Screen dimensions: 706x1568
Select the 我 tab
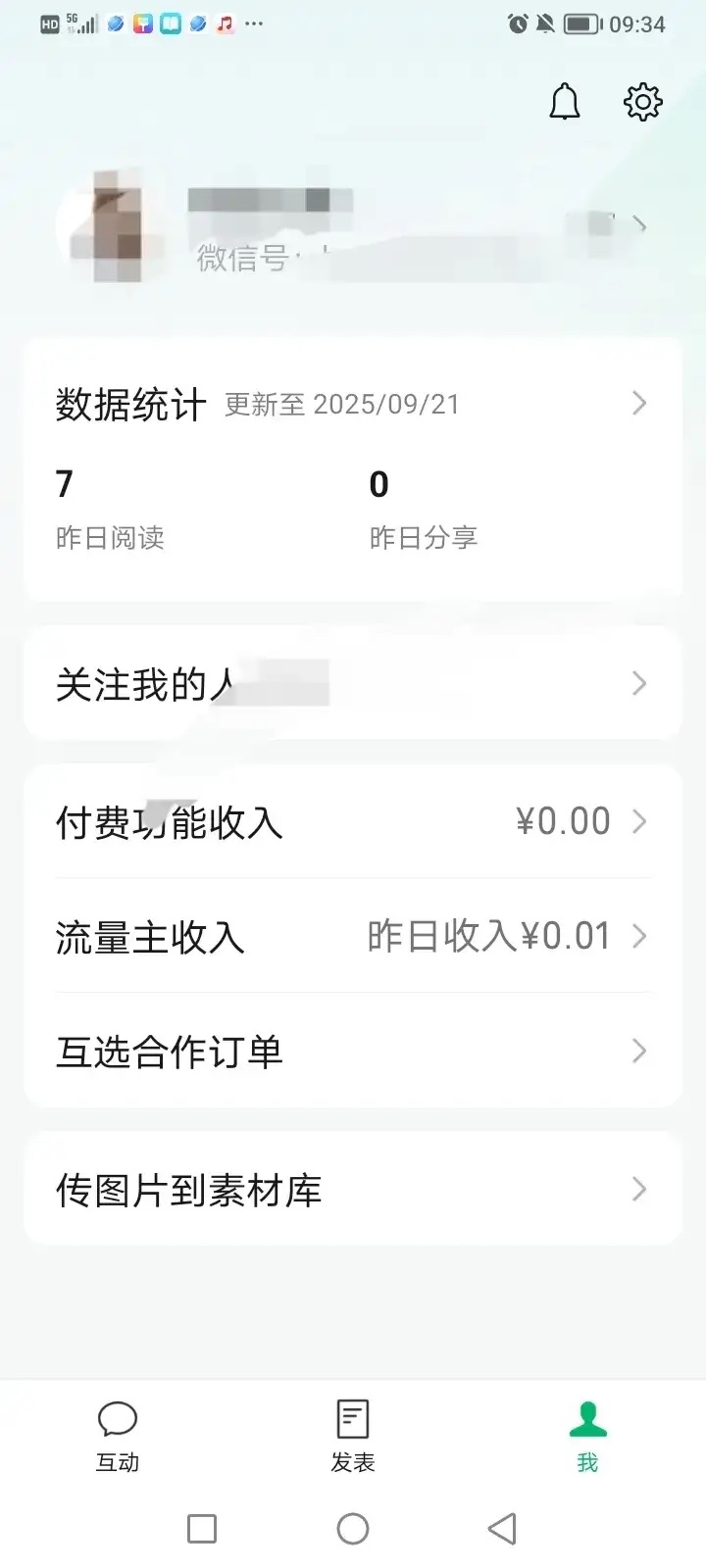click(587, 1436)
